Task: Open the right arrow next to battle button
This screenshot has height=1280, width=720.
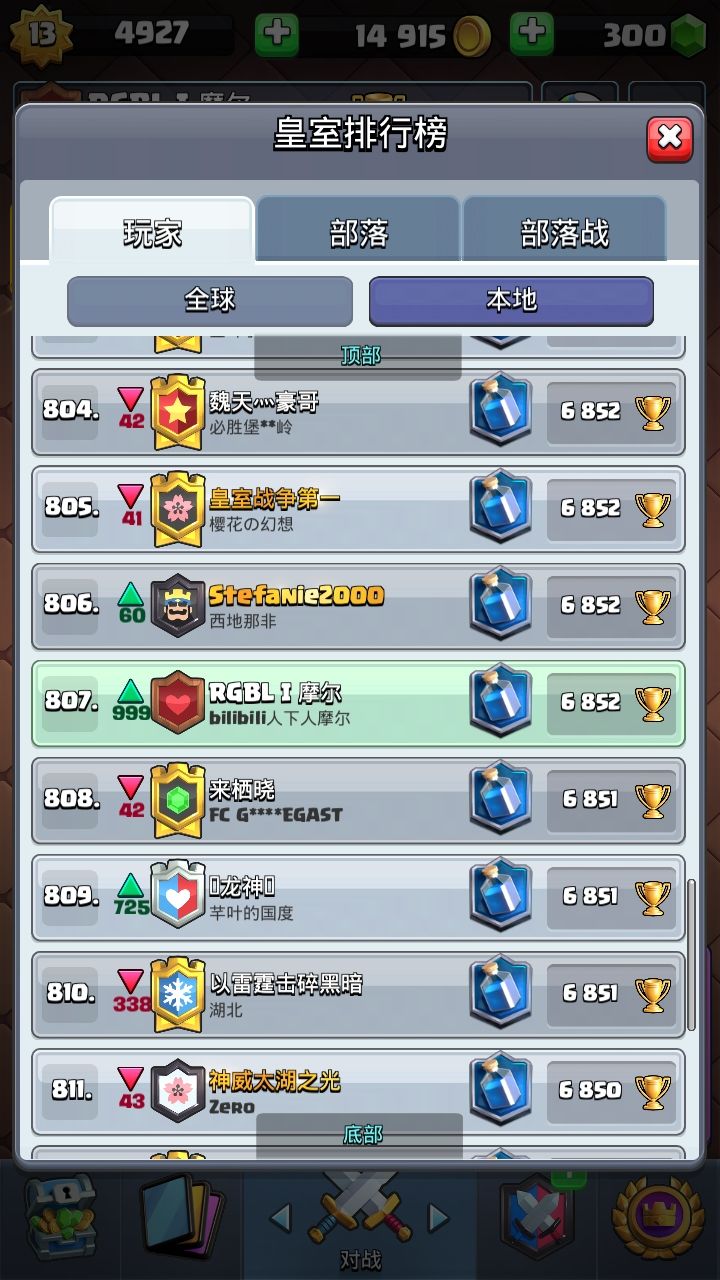Action: [437, 1218]
